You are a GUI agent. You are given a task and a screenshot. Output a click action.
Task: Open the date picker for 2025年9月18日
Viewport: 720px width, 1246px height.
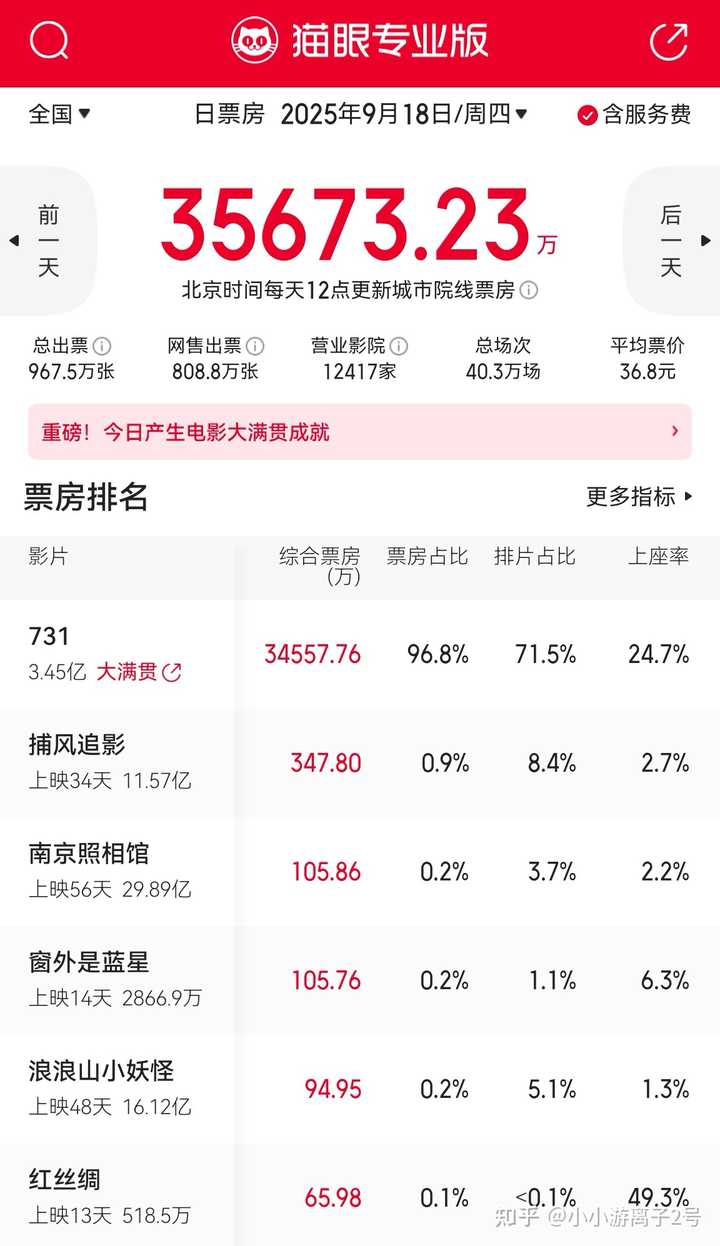pyautogui.click(x=403, y=114)
